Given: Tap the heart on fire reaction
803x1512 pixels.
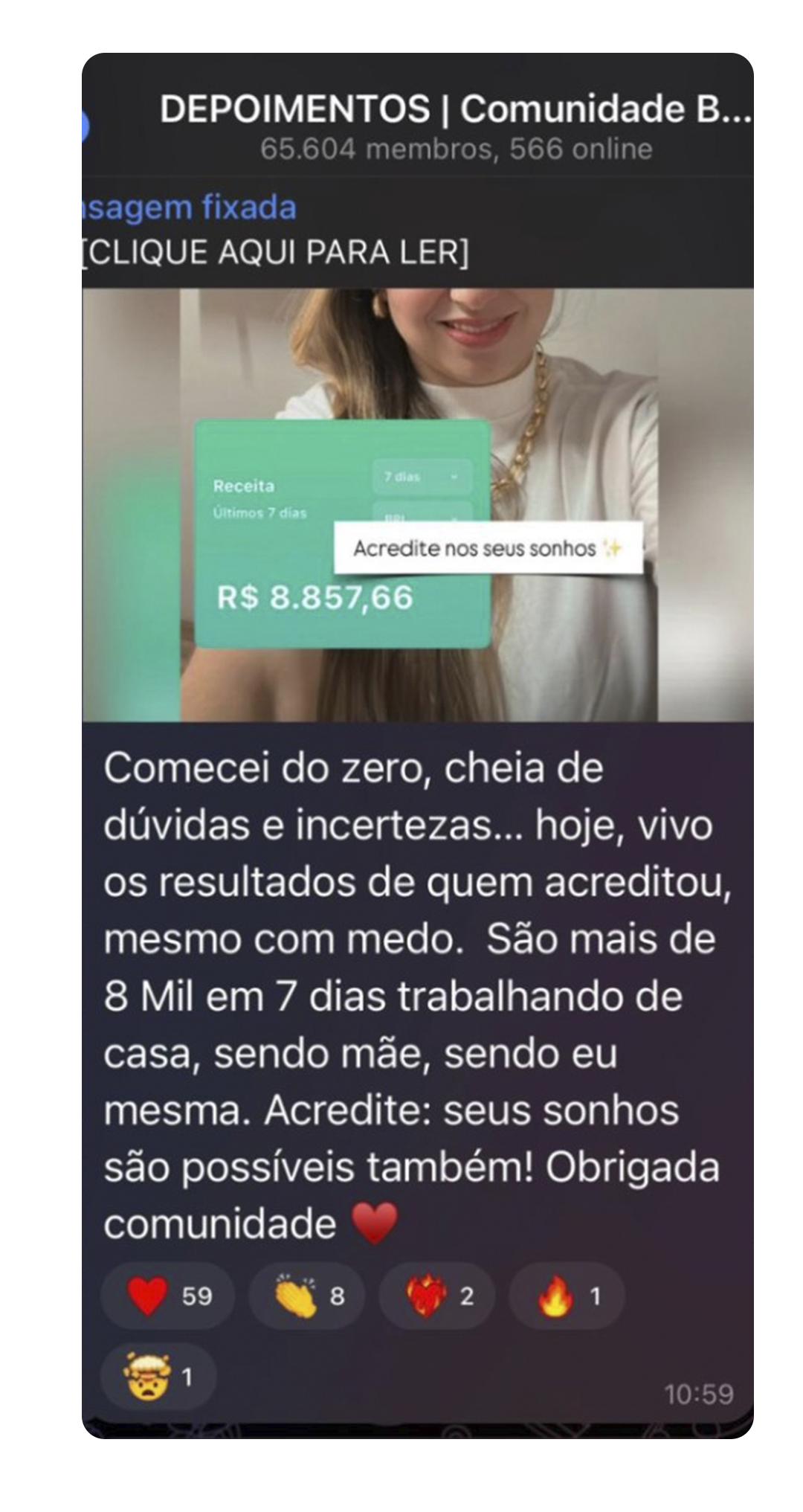Looking at the screenshot, I should (x=439, y=1296).
